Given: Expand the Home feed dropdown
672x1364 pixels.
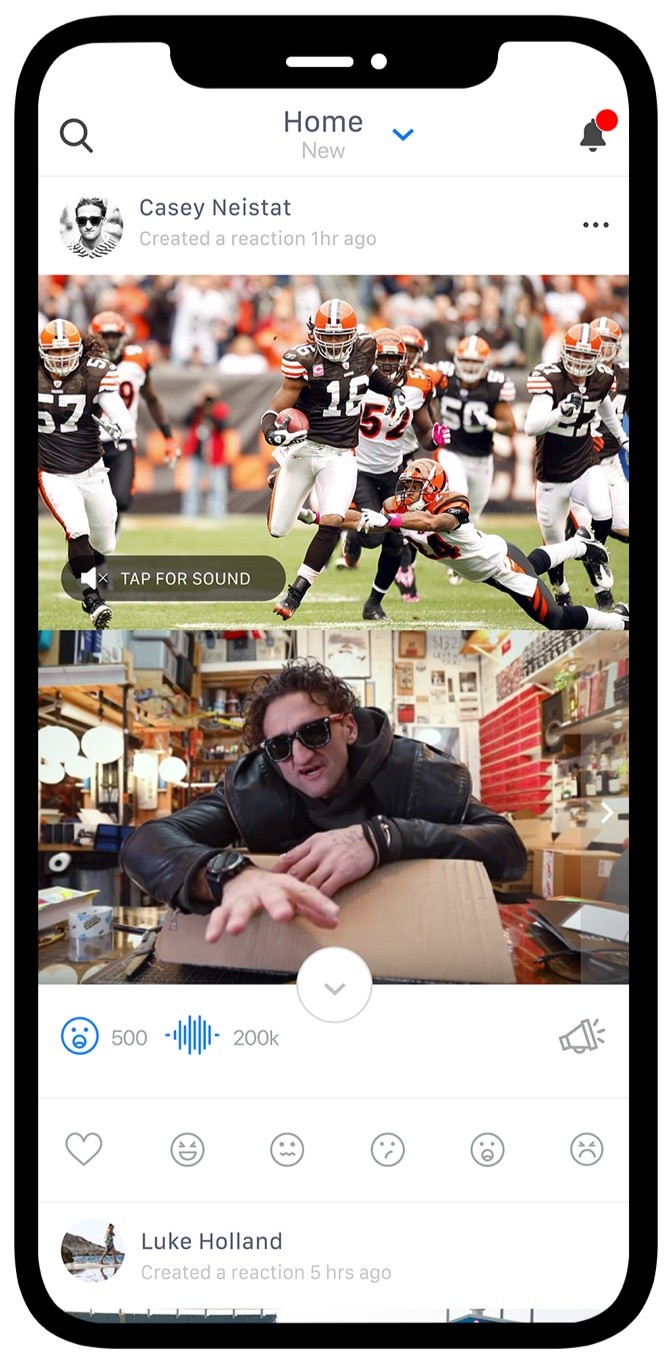Looking at the screenshot, I should tap(403, 134).
